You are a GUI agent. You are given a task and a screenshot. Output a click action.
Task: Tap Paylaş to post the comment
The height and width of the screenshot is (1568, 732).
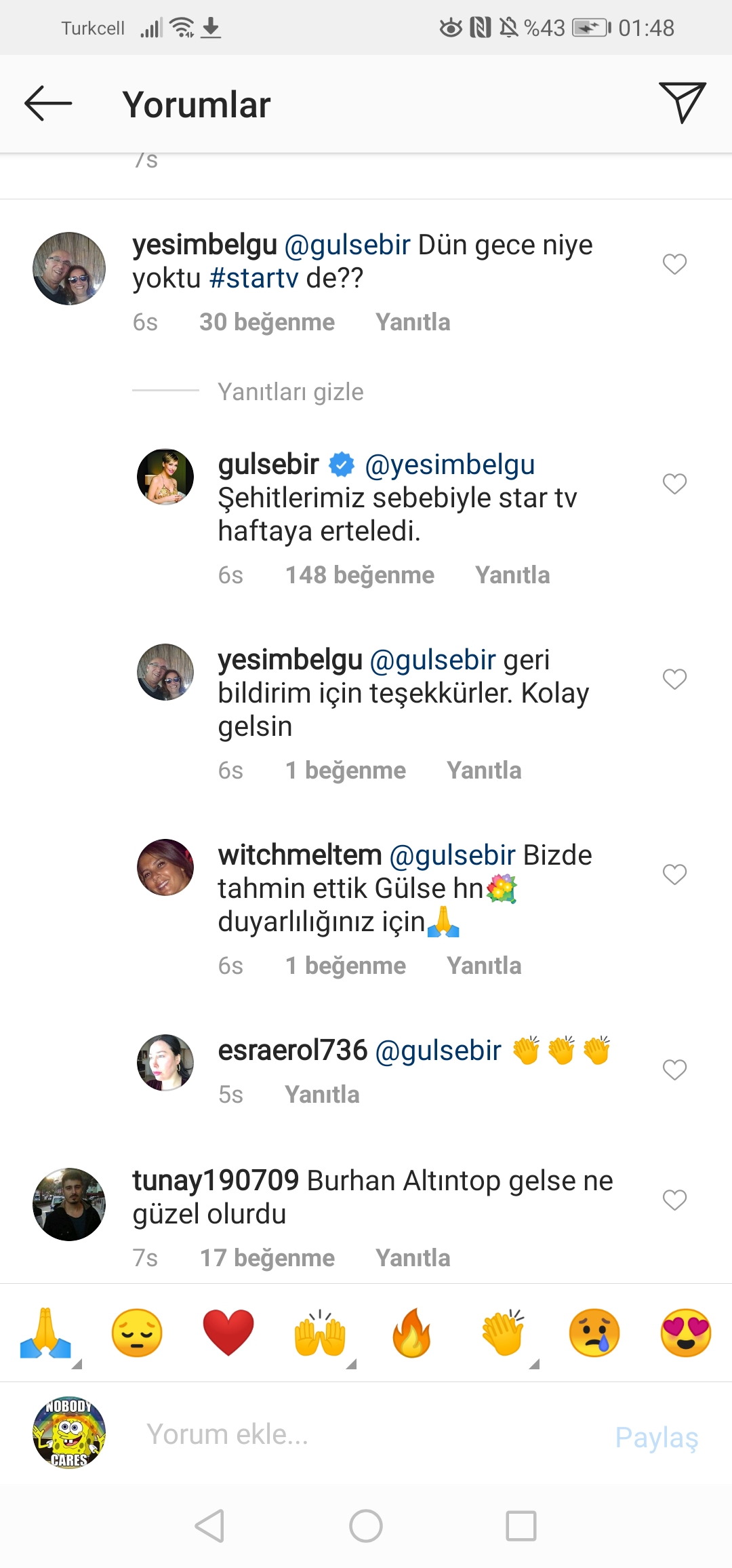point(656,1437)
